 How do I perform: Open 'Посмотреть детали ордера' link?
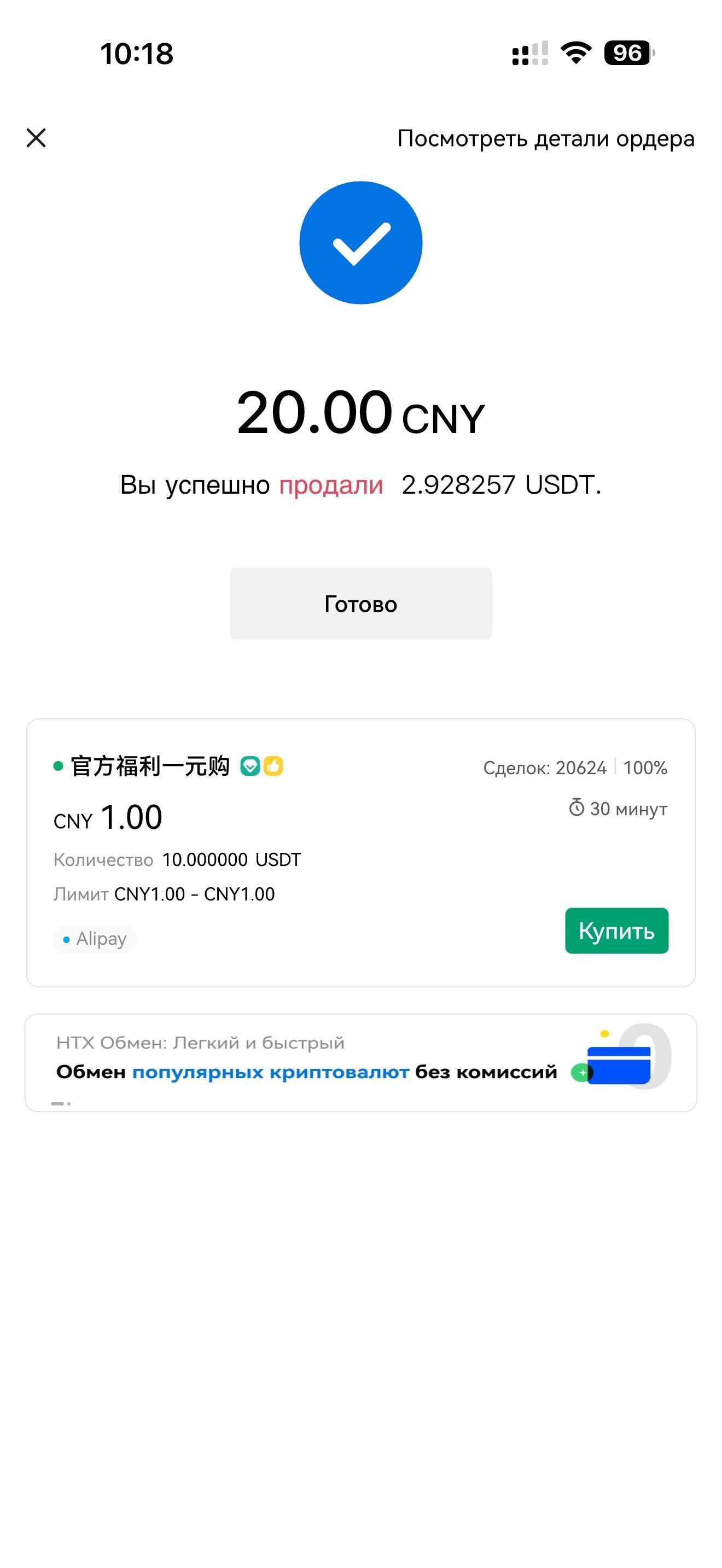[x=545, y=139]
